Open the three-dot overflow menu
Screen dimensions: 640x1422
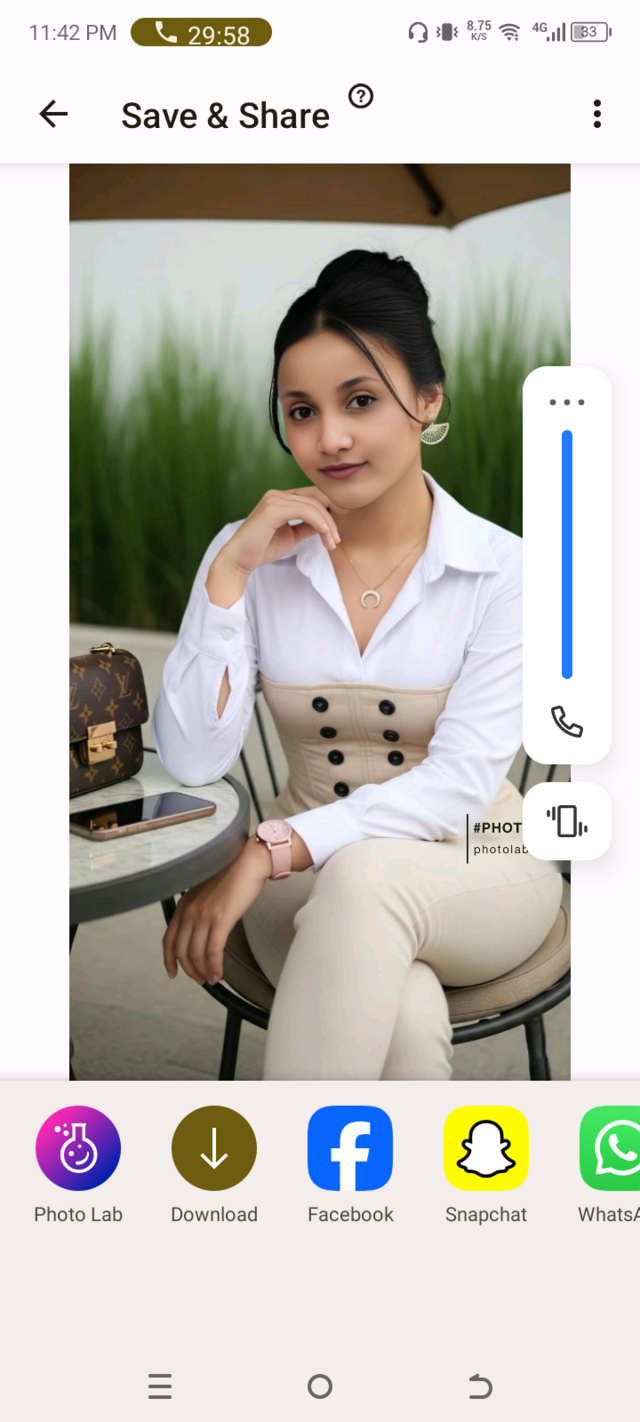click(597, 114)
